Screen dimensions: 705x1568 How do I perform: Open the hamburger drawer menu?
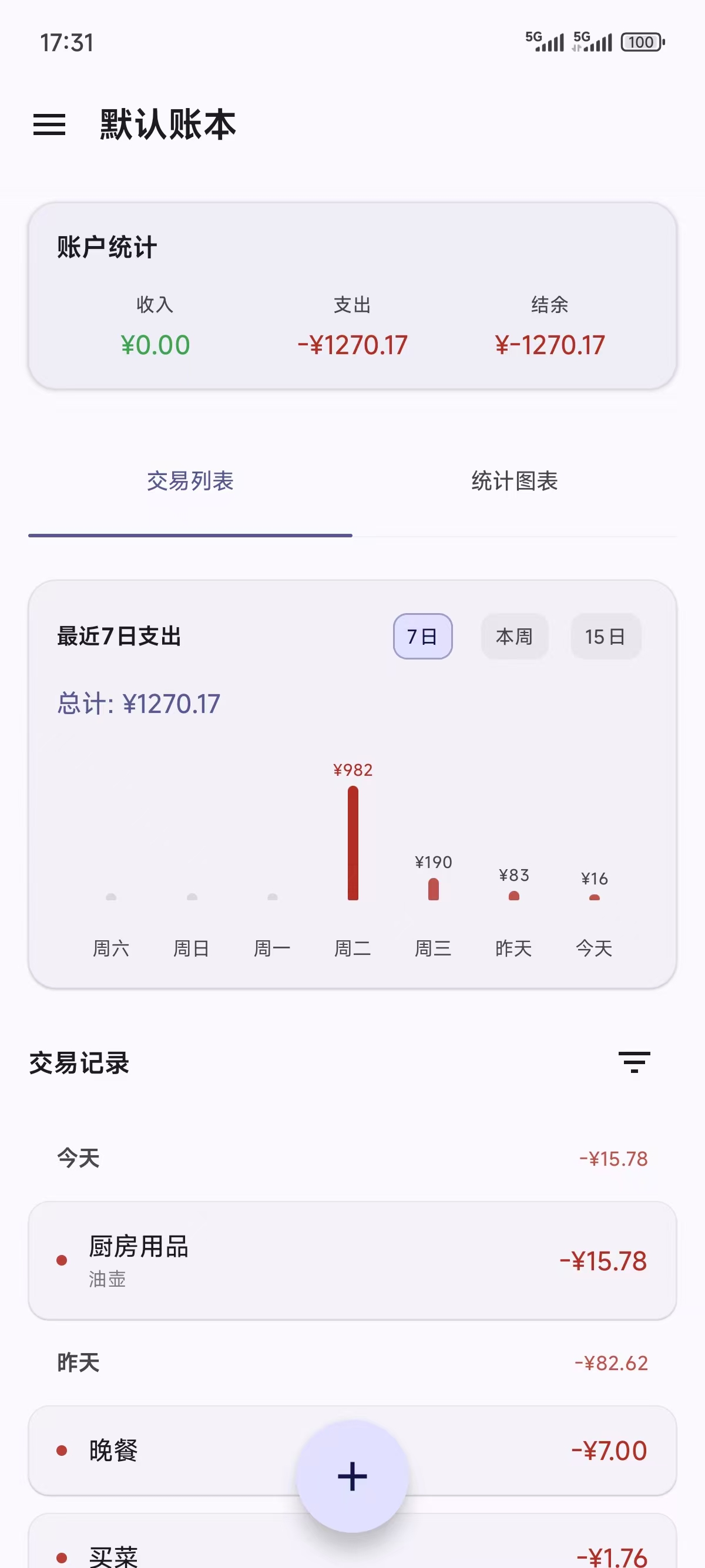click(49, 125)
